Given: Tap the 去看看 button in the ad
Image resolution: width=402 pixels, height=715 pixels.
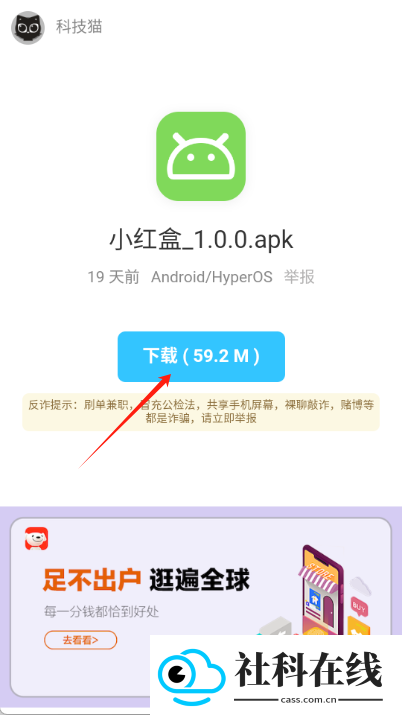Looking at the screenshot, I should coord(81,640).
